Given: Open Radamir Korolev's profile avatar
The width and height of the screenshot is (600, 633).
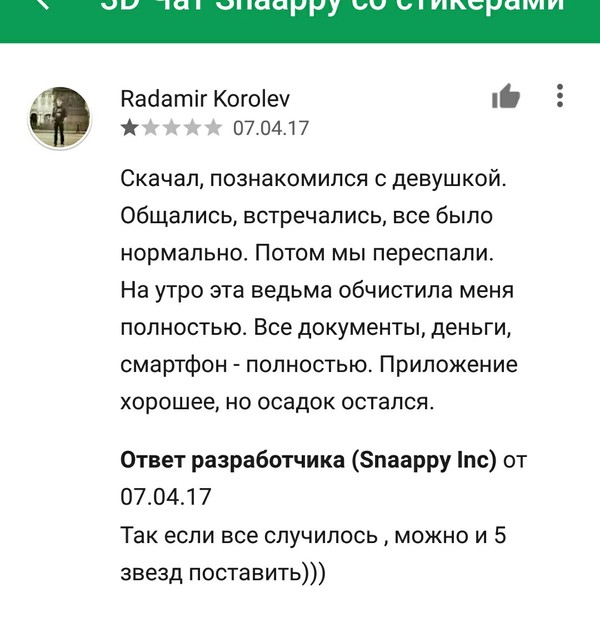Looking at the screenshot, I should pyautogui.click(x=61, y=117).
